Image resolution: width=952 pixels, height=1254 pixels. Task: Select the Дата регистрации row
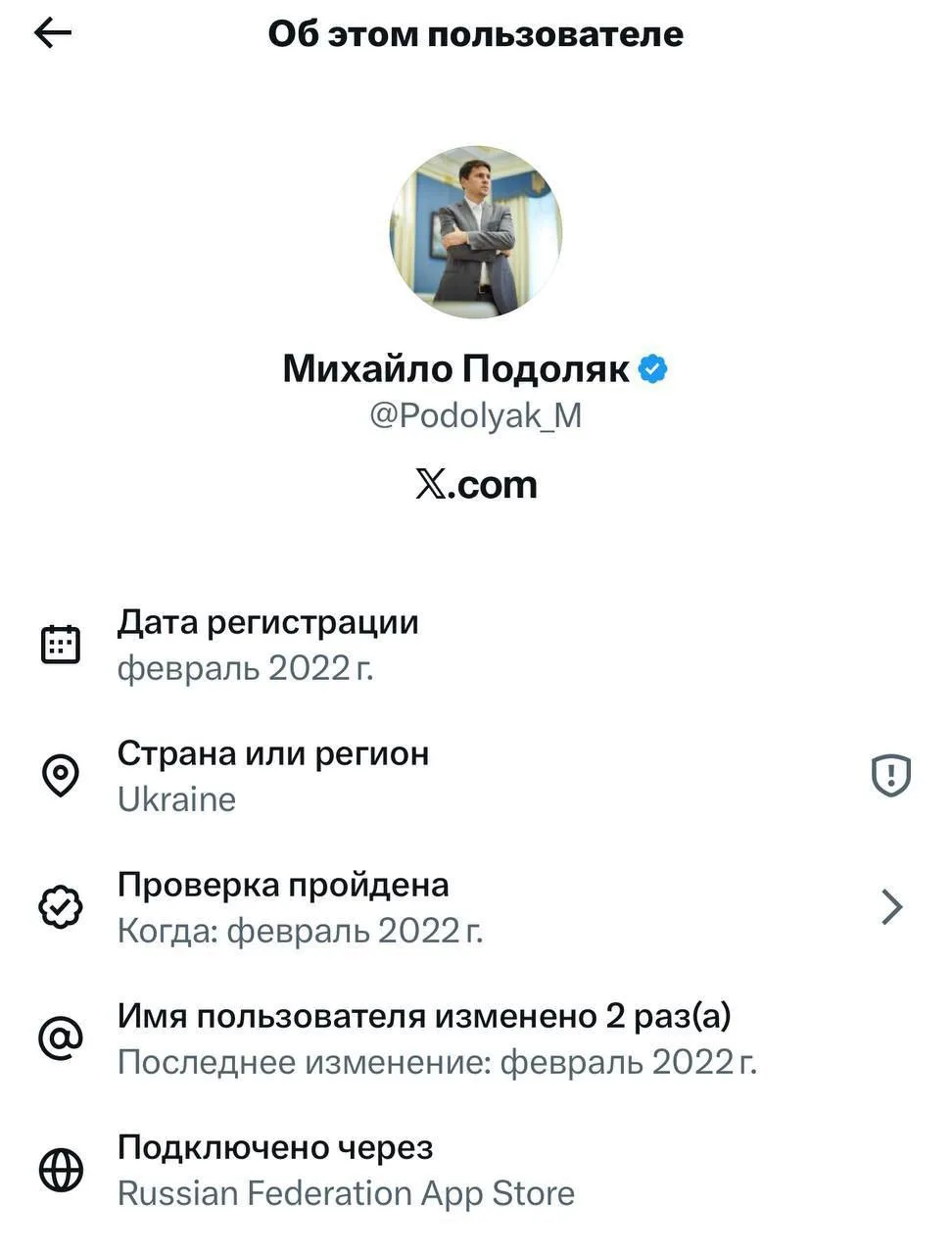(268, 644)
